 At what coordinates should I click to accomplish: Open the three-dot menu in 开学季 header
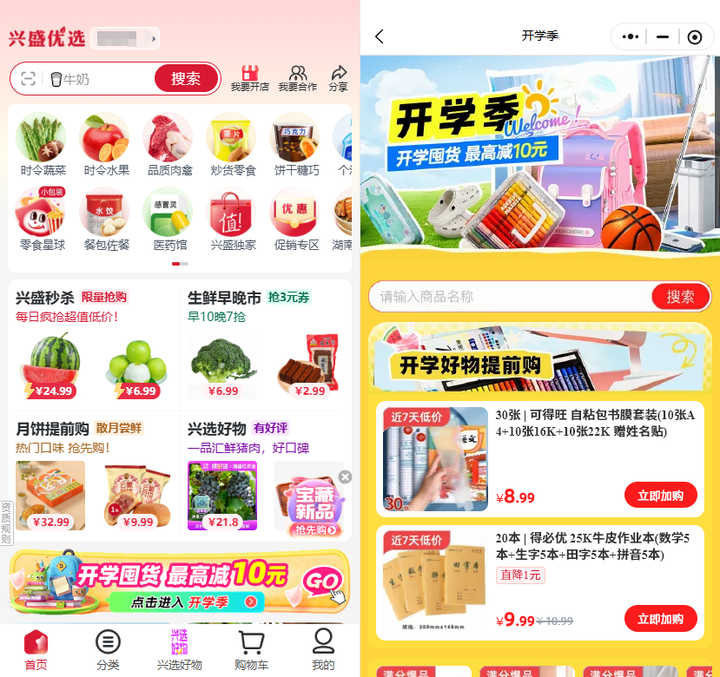(x=630, y=37)
